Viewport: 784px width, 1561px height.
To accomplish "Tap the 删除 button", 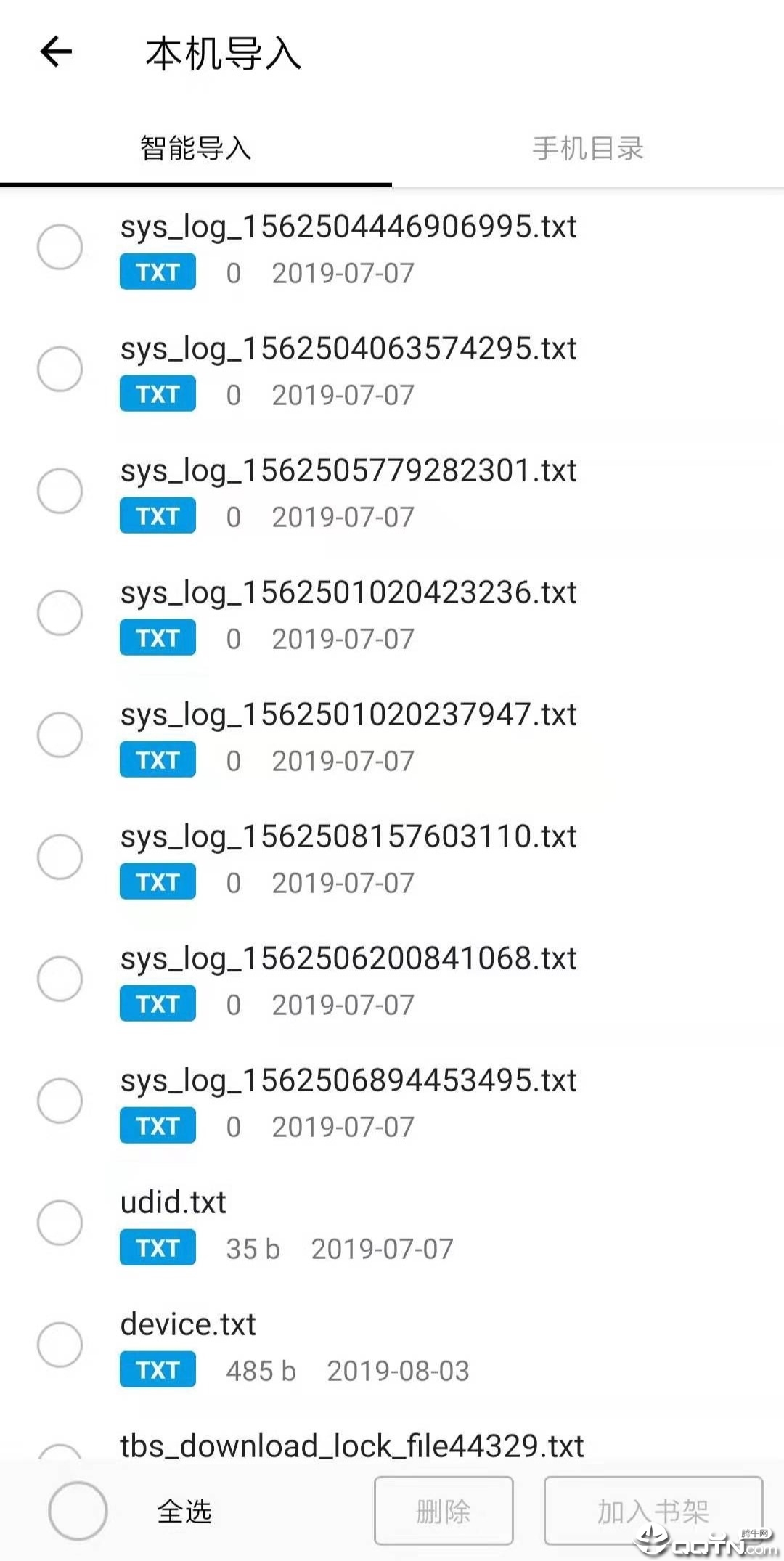I will click(x=444, y=1511).
